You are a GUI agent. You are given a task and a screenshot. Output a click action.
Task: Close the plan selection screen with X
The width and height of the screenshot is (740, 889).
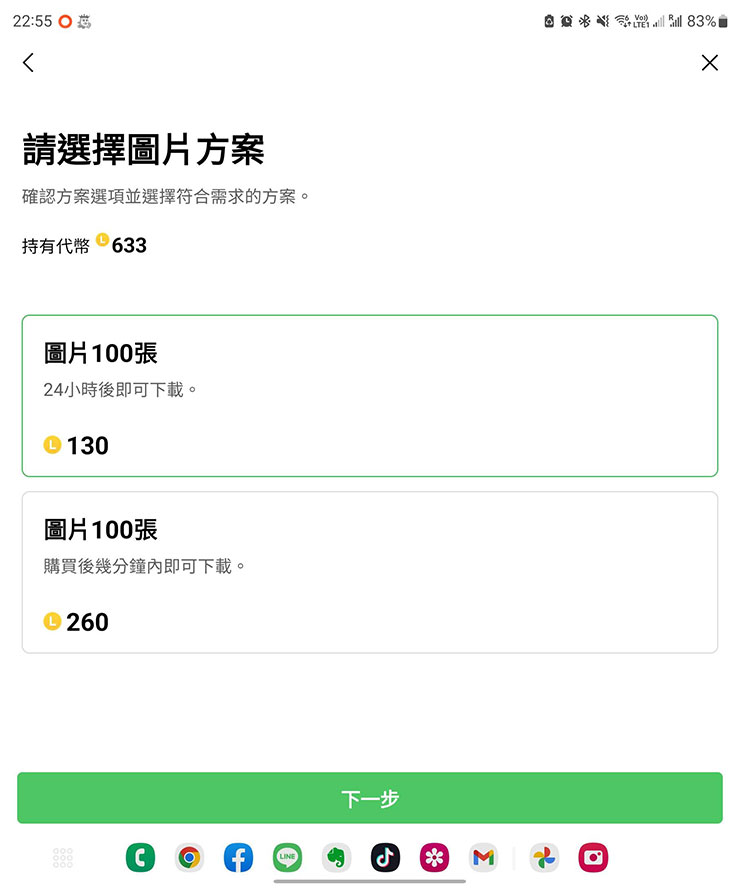pos(710,62)
